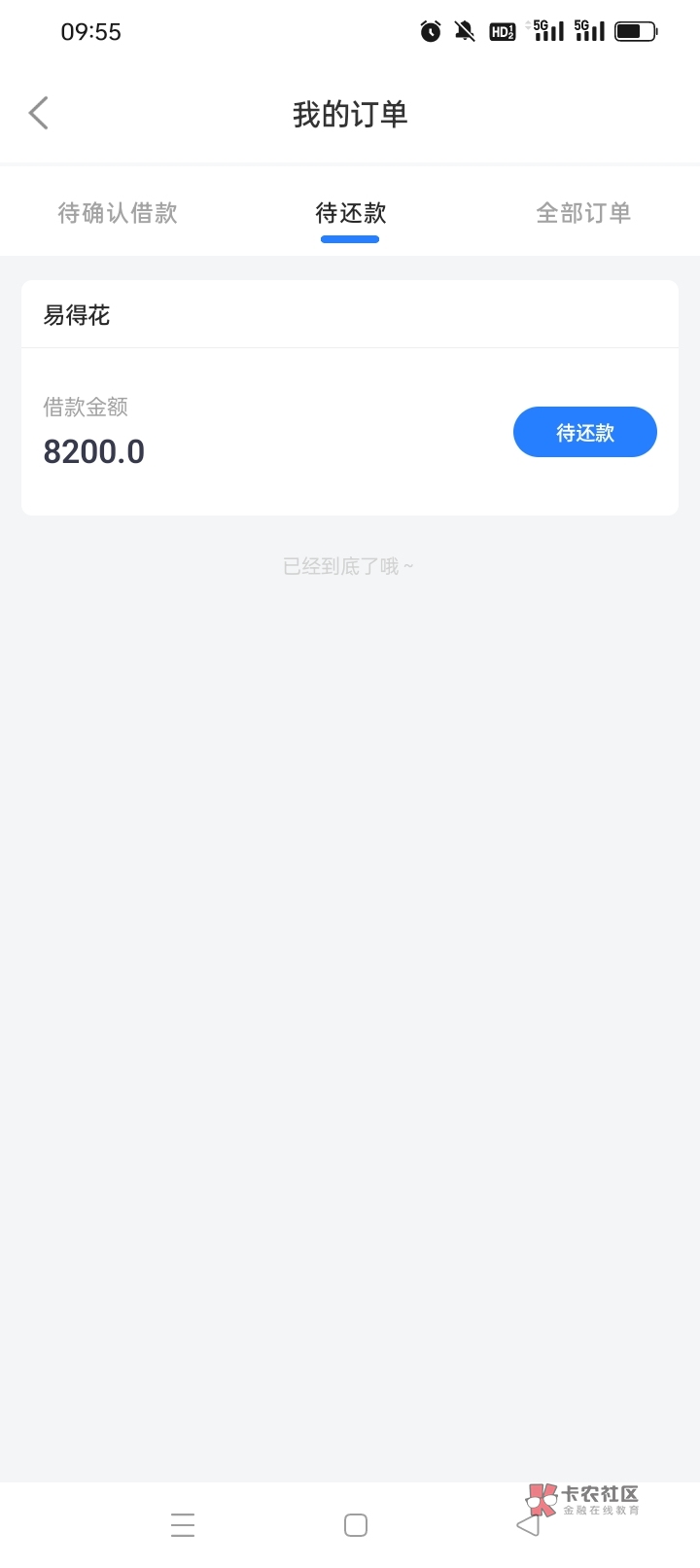The width and height of the screenshot is (700, 1568).
Task: Switch to the 待确认借款 tab
Action: pos(118,213)
